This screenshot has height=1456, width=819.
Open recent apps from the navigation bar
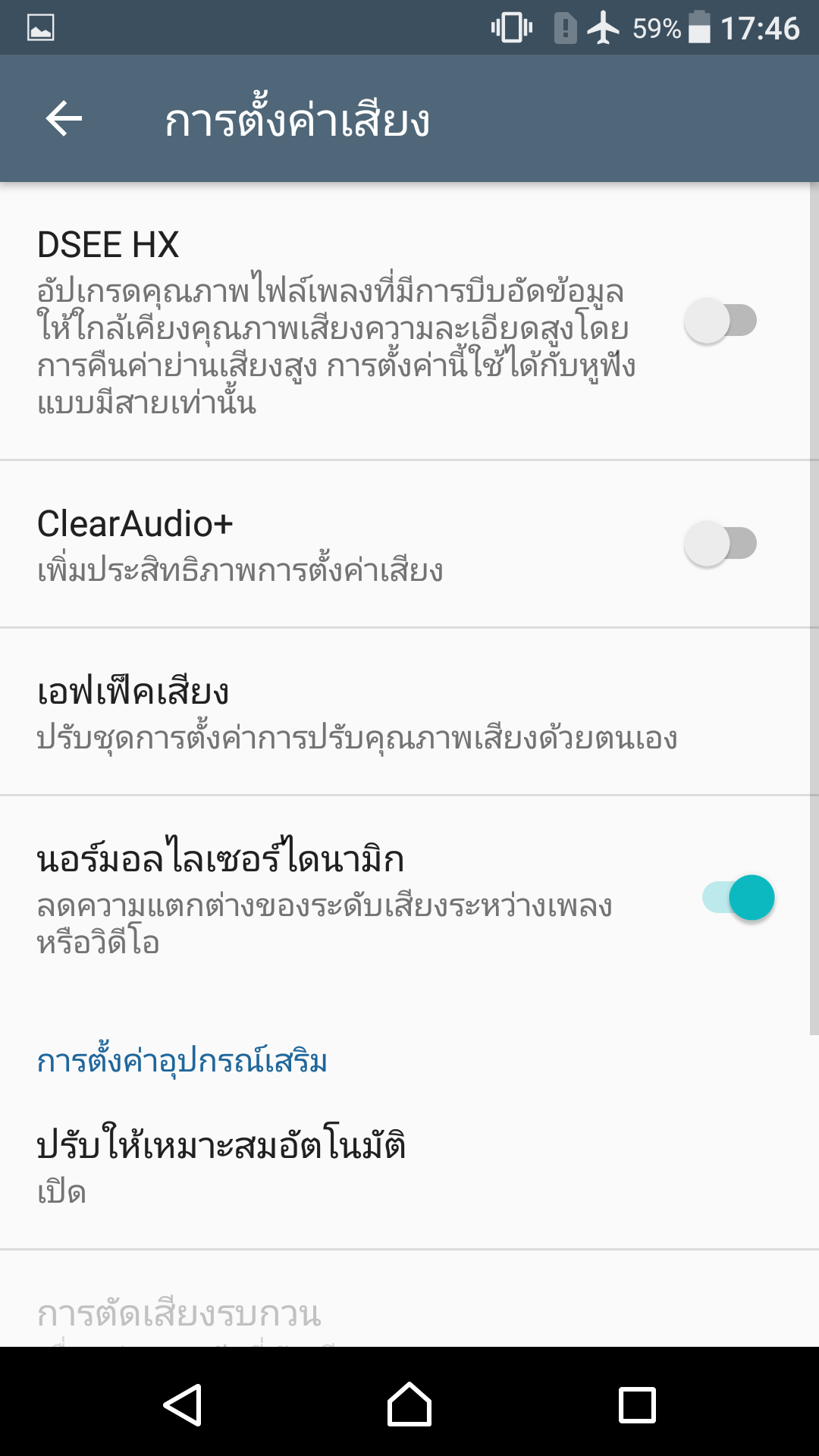point(637,1404)
